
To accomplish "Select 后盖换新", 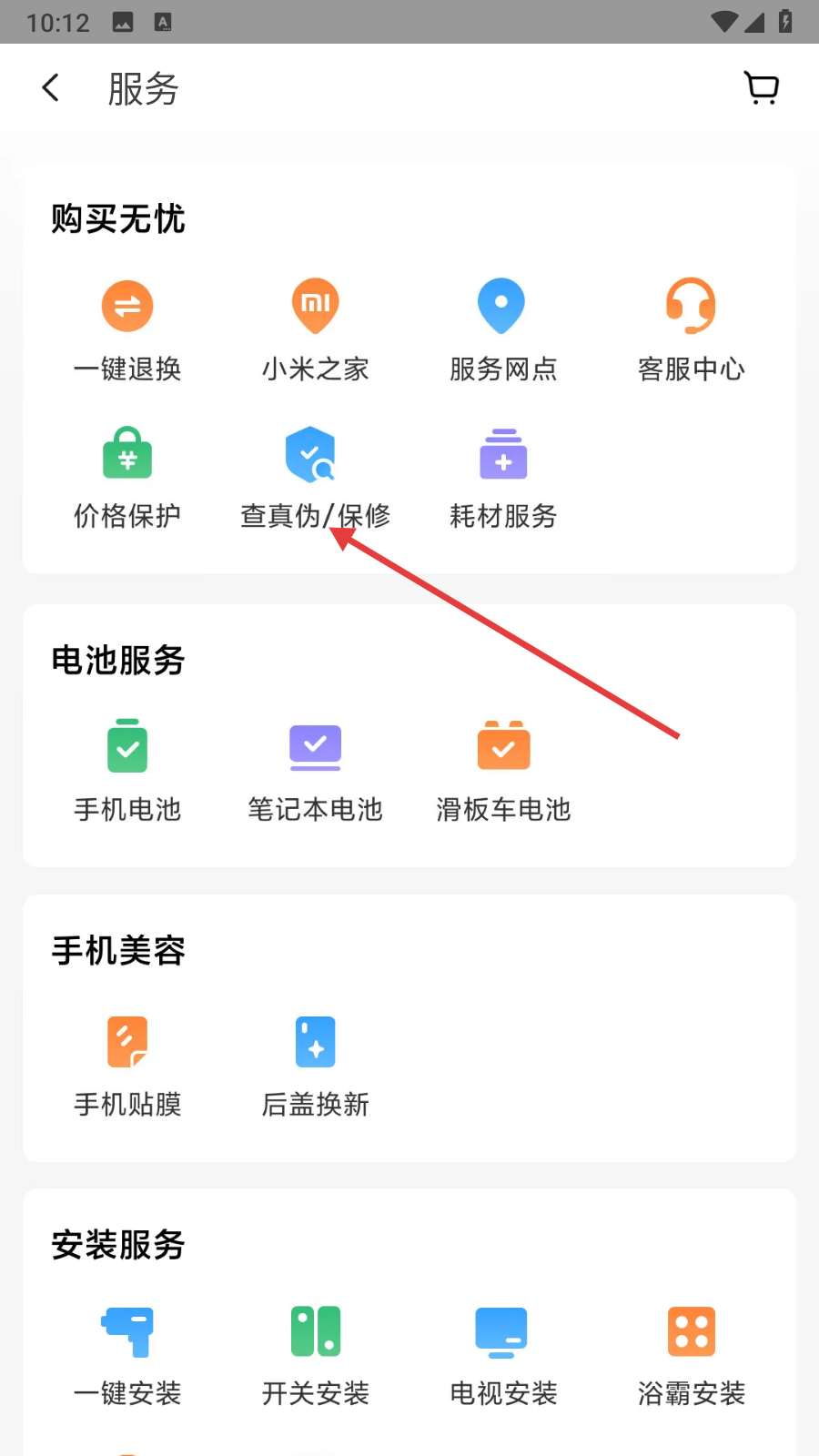I will click(x=315, y=1065).
